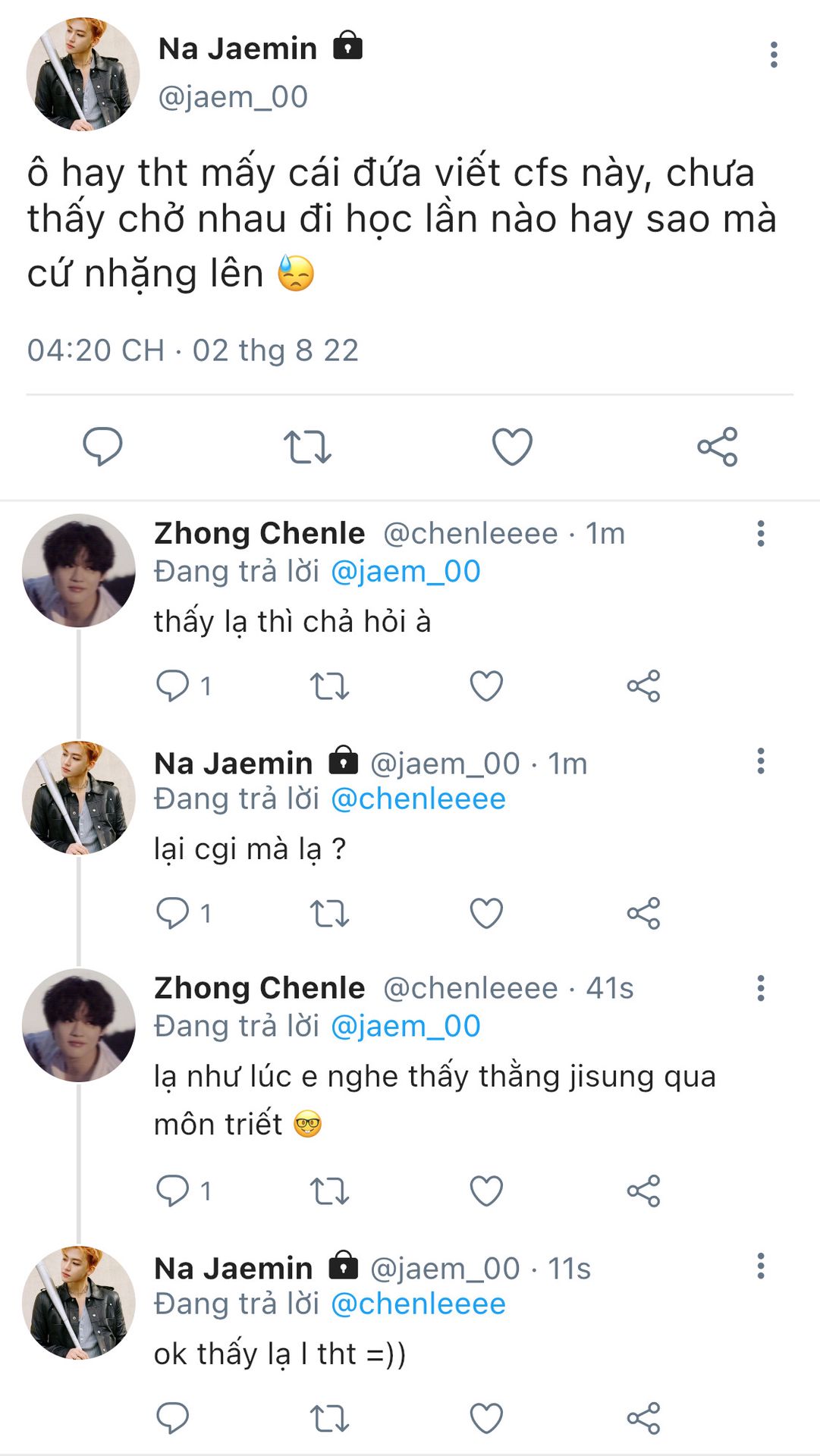
Task: Reply to the main tweet by Na Jaemin
Action: tap(102, 446)
